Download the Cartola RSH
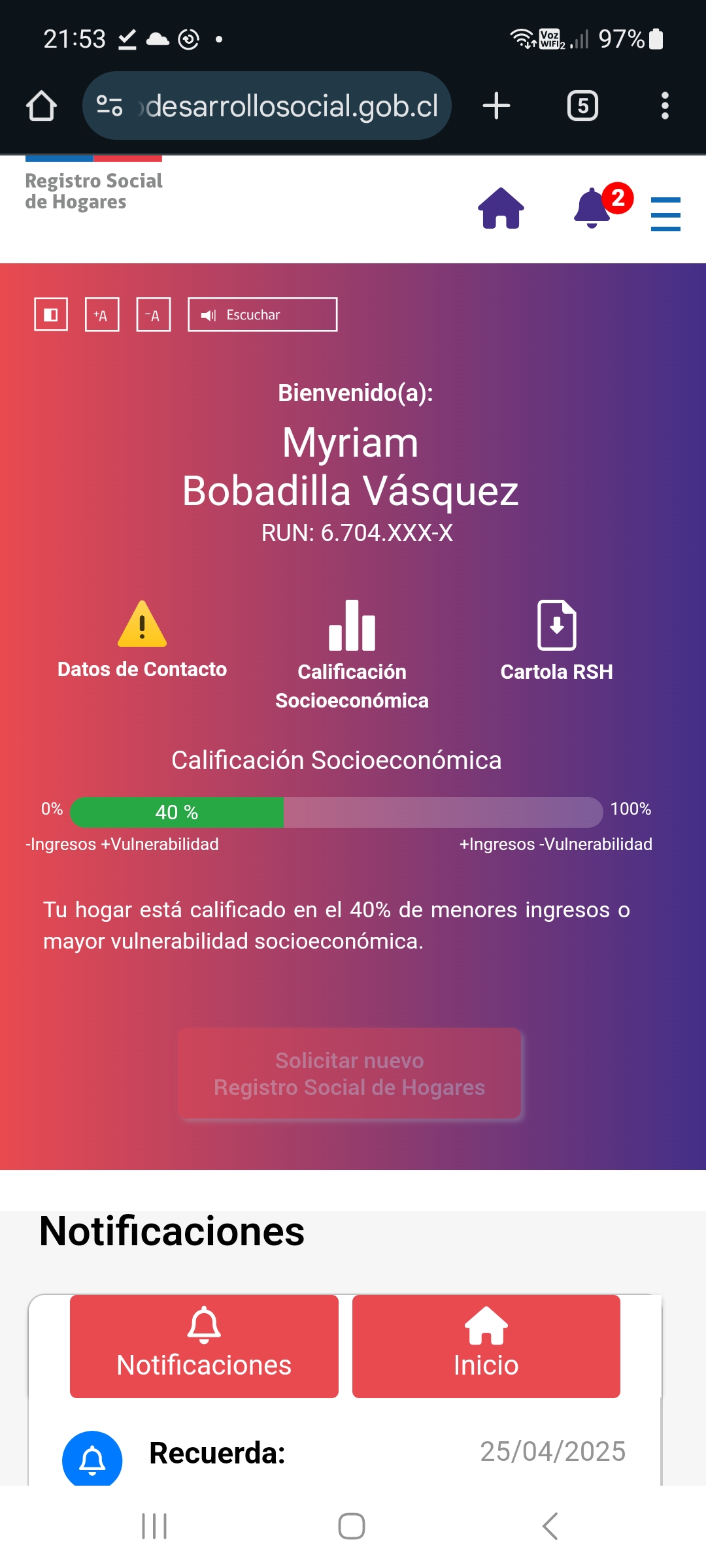 [x=556, y=640]
